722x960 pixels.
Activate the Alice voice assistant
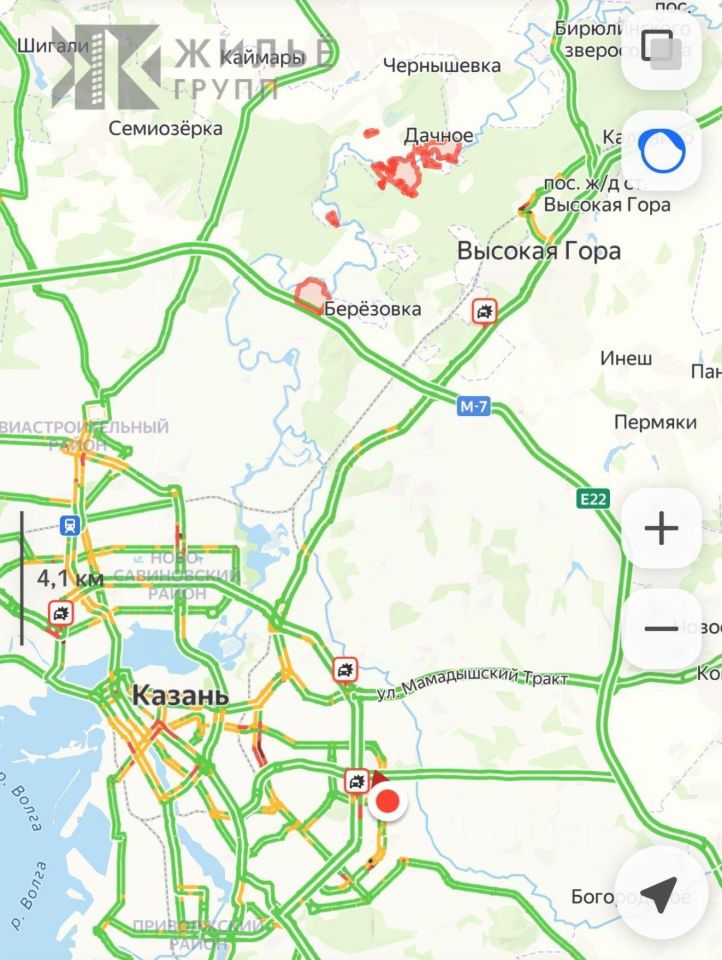coord(662,153)
